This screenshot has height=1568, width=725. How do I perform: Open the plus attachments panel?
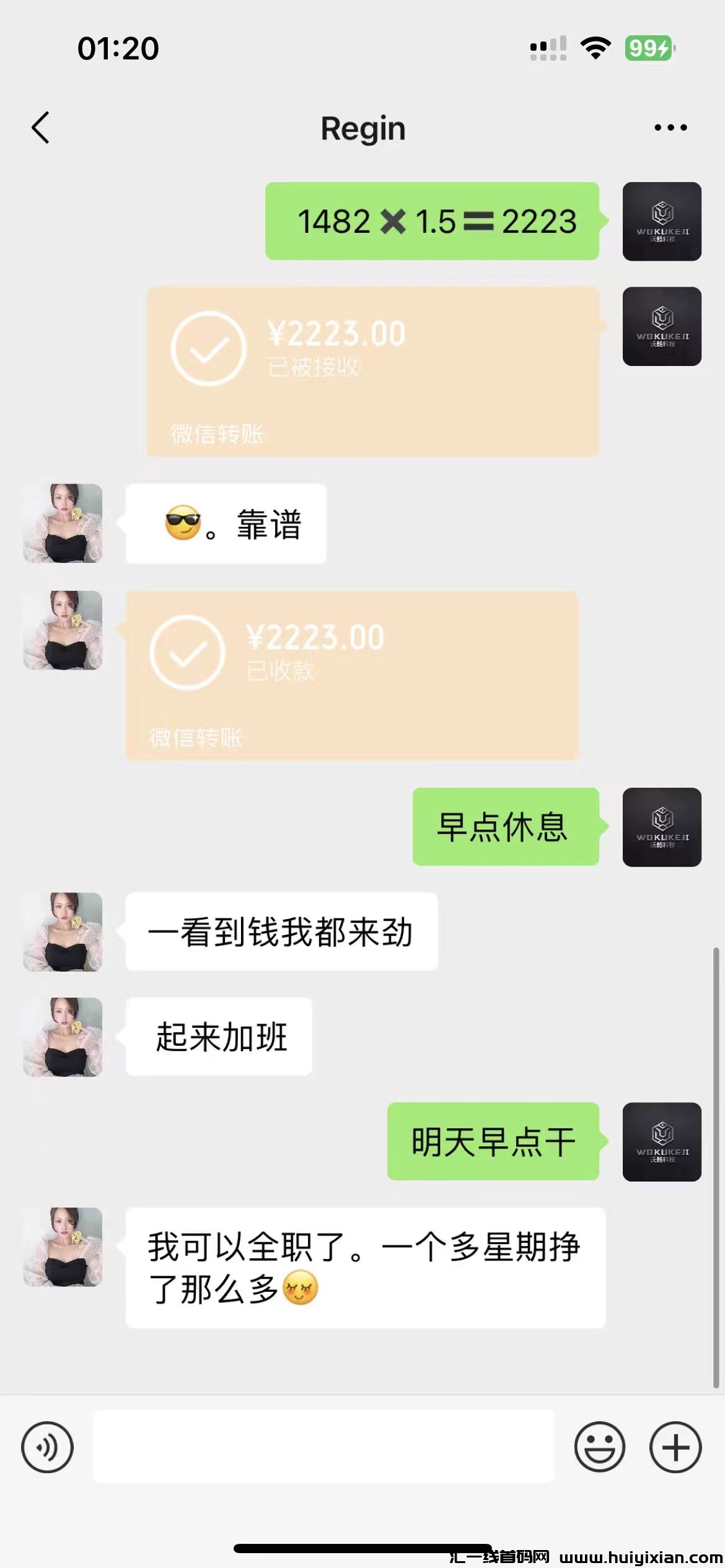pyautogui.click(x=675, y=1447)
